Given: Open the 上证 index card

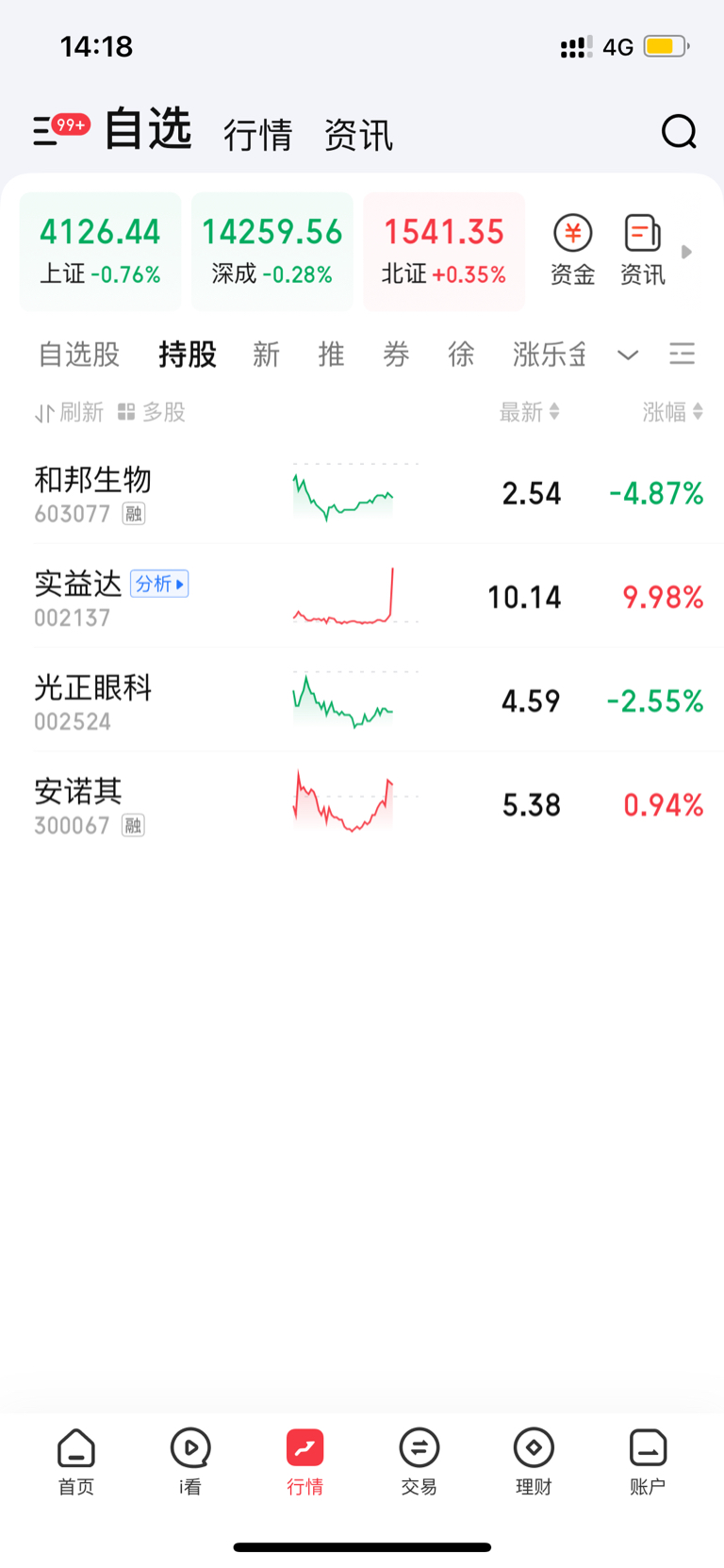Looking at the screenshot, I should [100, 252].
